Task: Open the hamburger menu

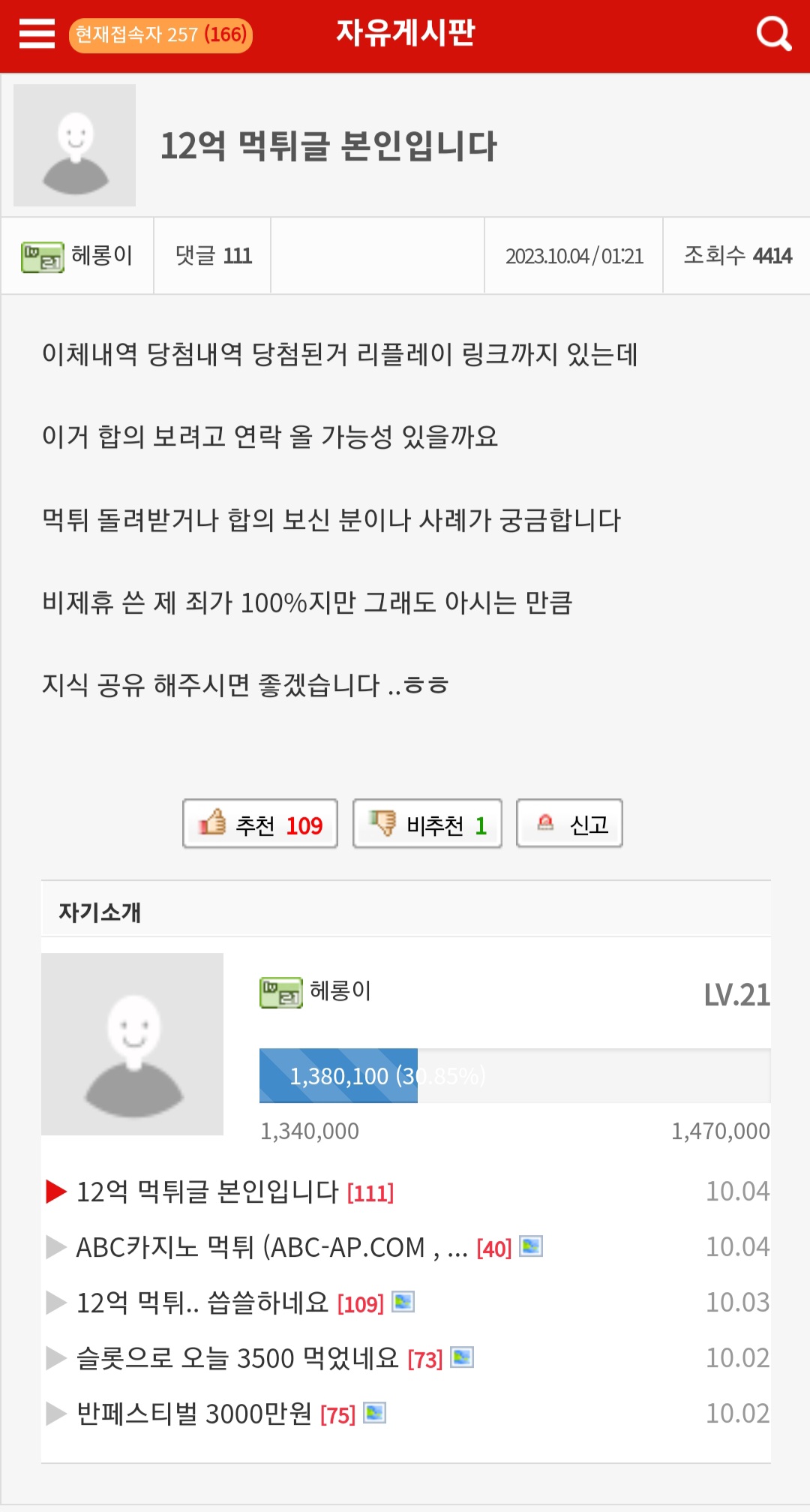Action: point(37,34)
